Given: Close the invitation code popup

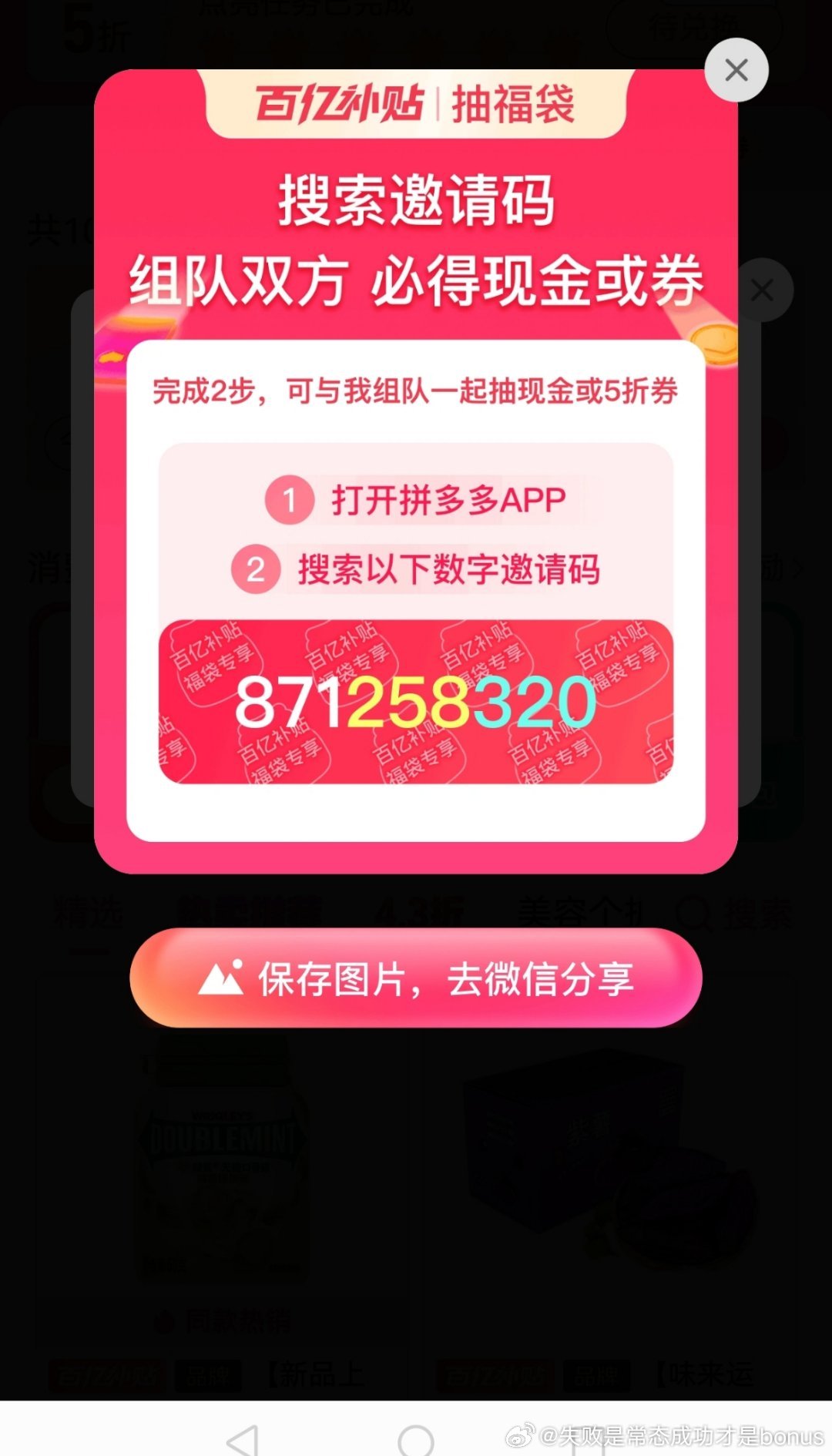Looking at the screenshot, I should pos(736,70).
